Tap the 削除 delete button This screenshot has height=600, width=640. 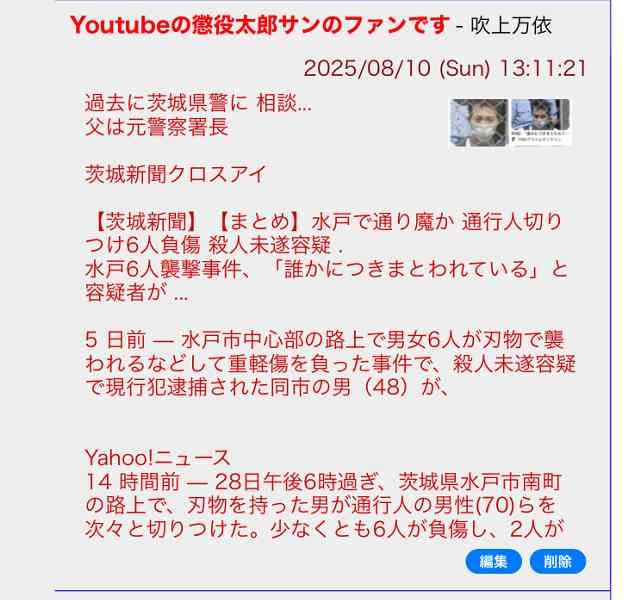tap(558, 562)
